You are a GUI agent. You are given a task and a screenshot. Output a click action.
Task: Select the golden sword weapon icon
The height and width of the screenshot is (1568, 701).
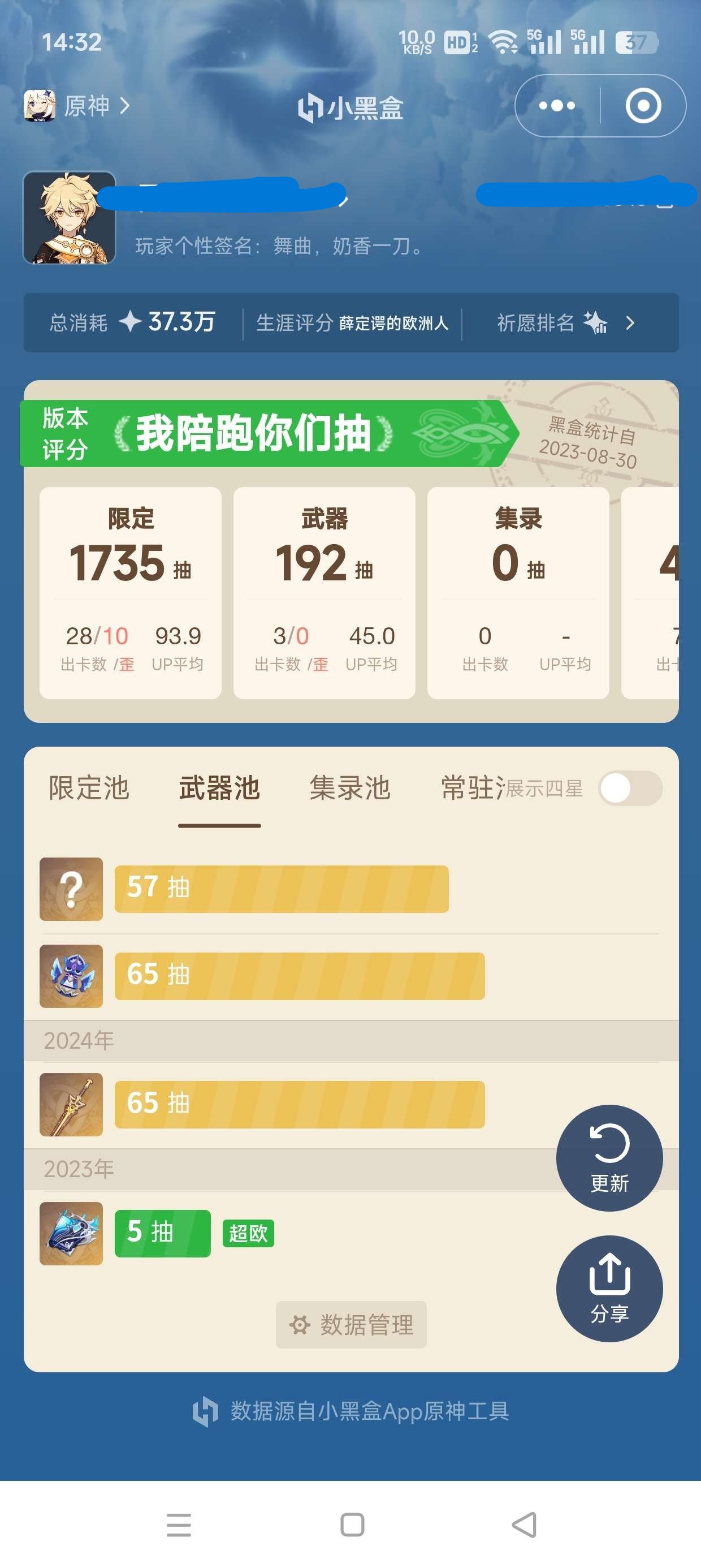coord(71,1103)
